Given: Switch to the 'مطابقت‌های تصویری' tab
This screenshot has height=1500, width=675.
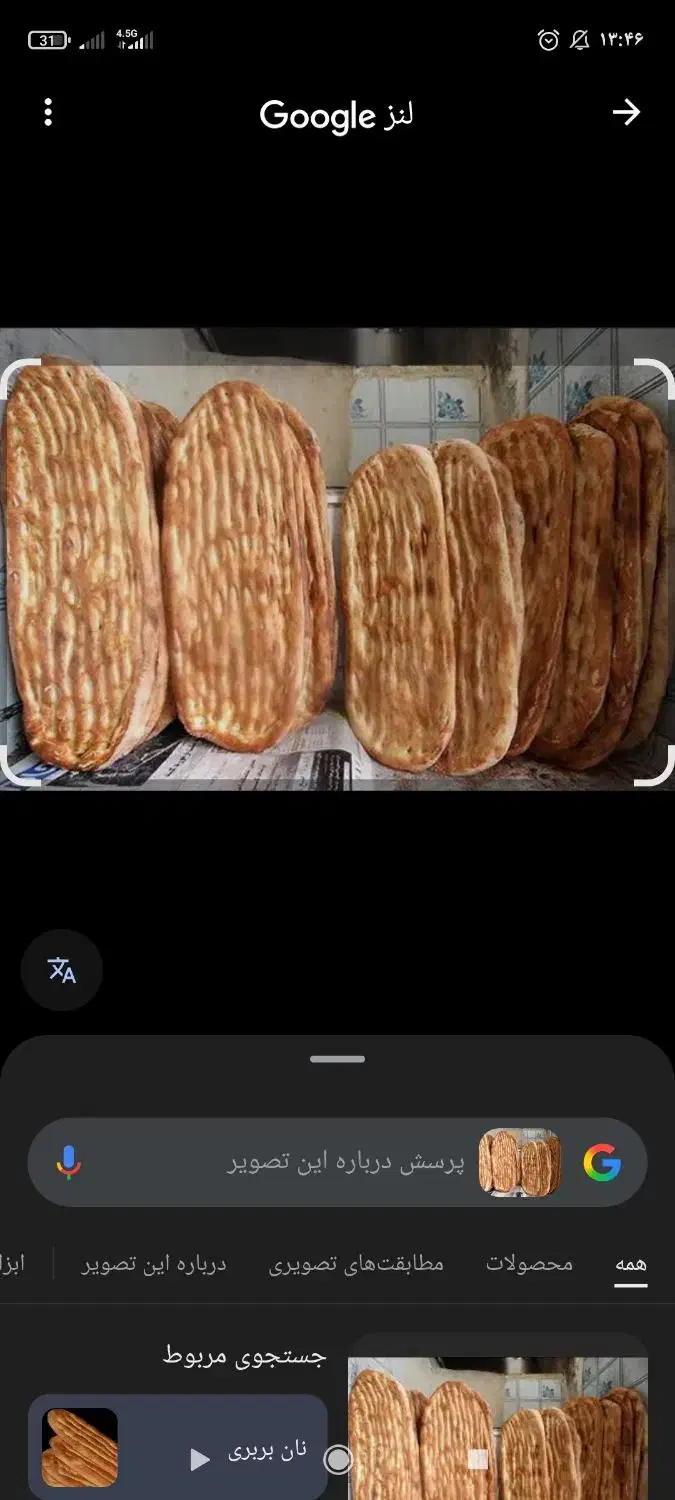Looking at the screenshot, I should [356, 1264].
